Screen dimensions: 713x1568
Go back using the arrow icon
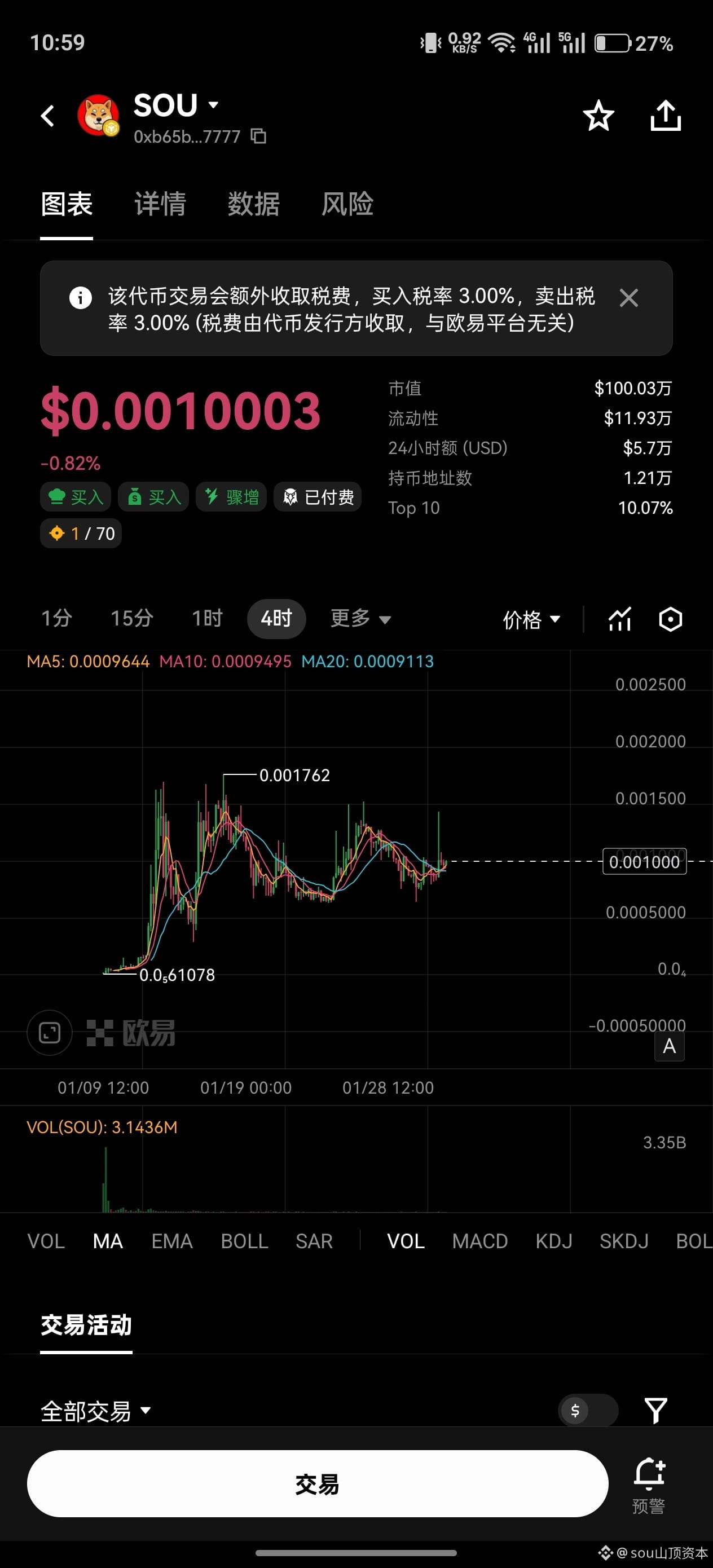(x=47, y=116)
